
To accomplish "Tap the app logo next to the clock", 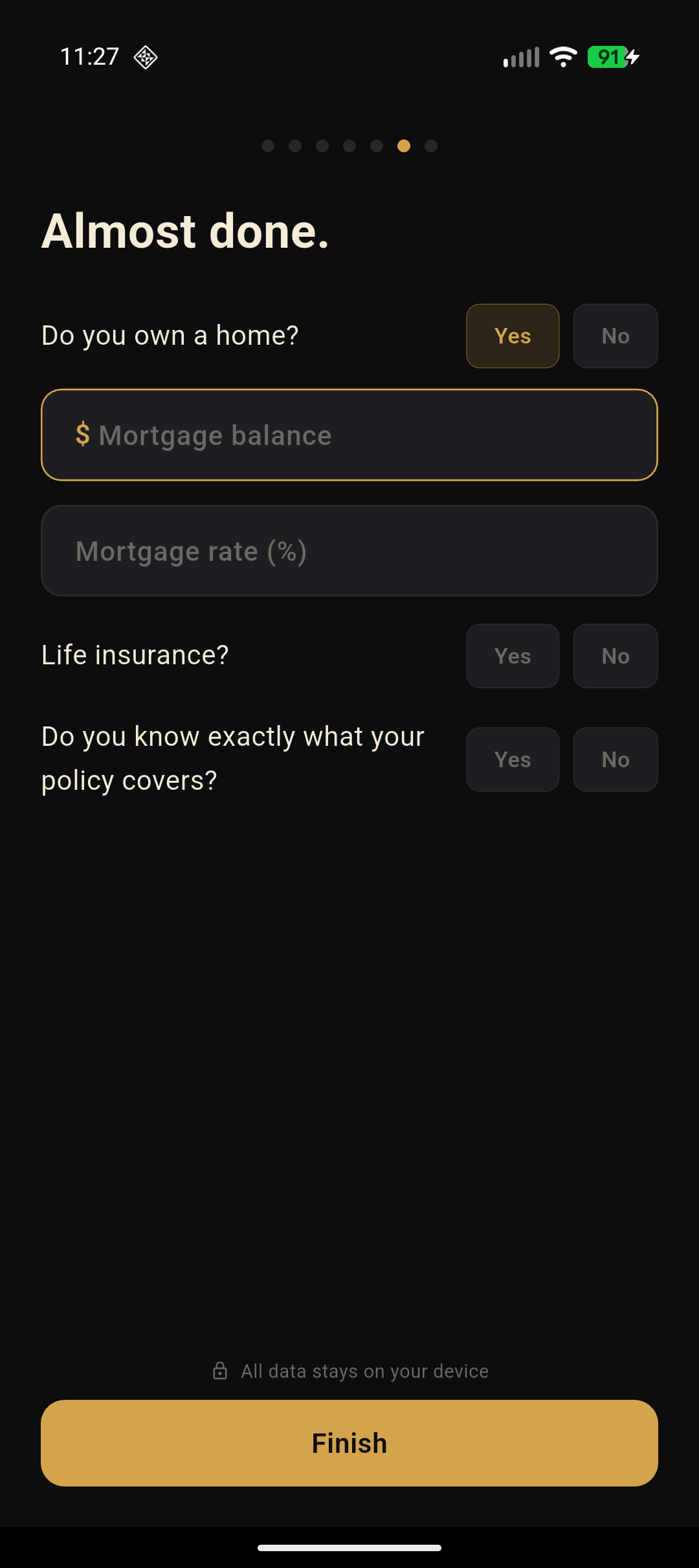I will 145,57.
